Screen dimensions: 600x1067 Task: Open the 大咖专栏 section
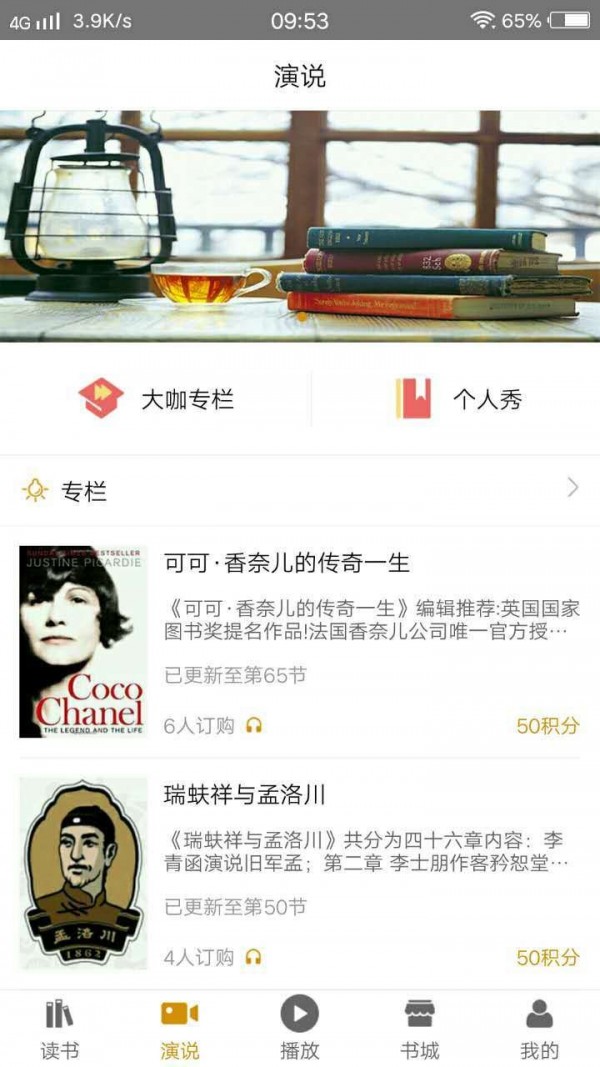(156, 399)
